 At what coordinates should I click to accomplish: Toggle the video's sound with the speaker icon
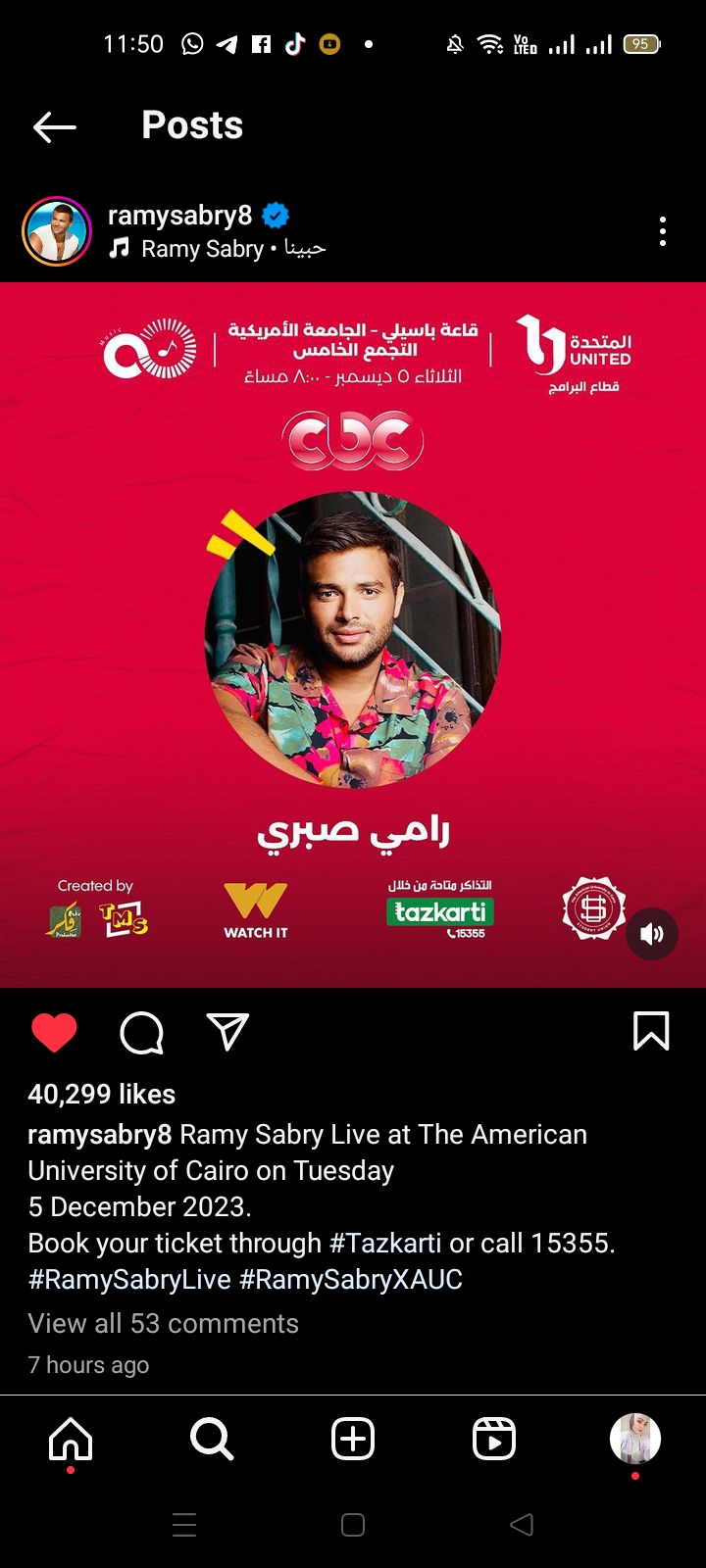[652, 933]
